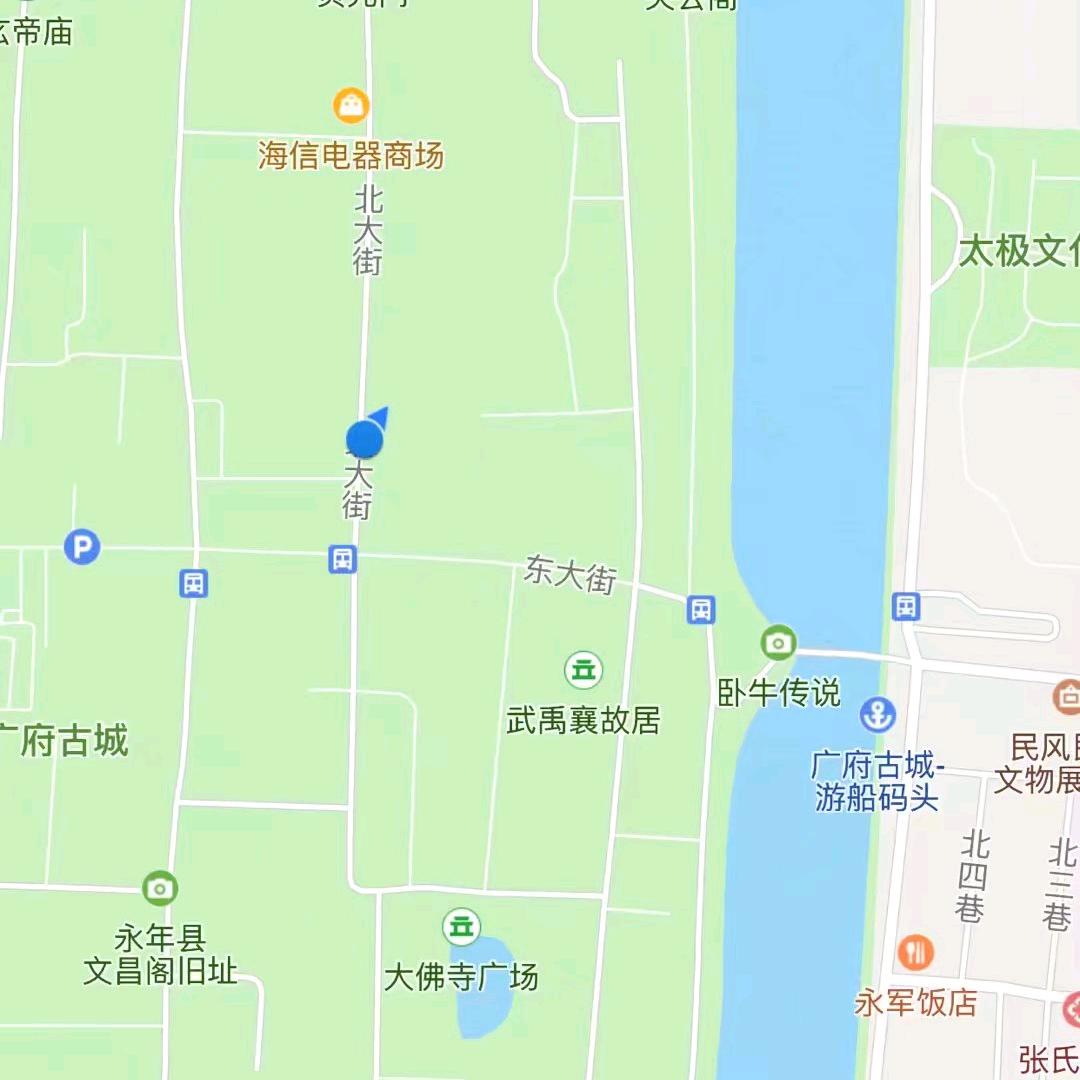Select the 大佛寺广场 landmark marker
The height and width of the screenshot is (1080, 1080).
coord(461,927)
